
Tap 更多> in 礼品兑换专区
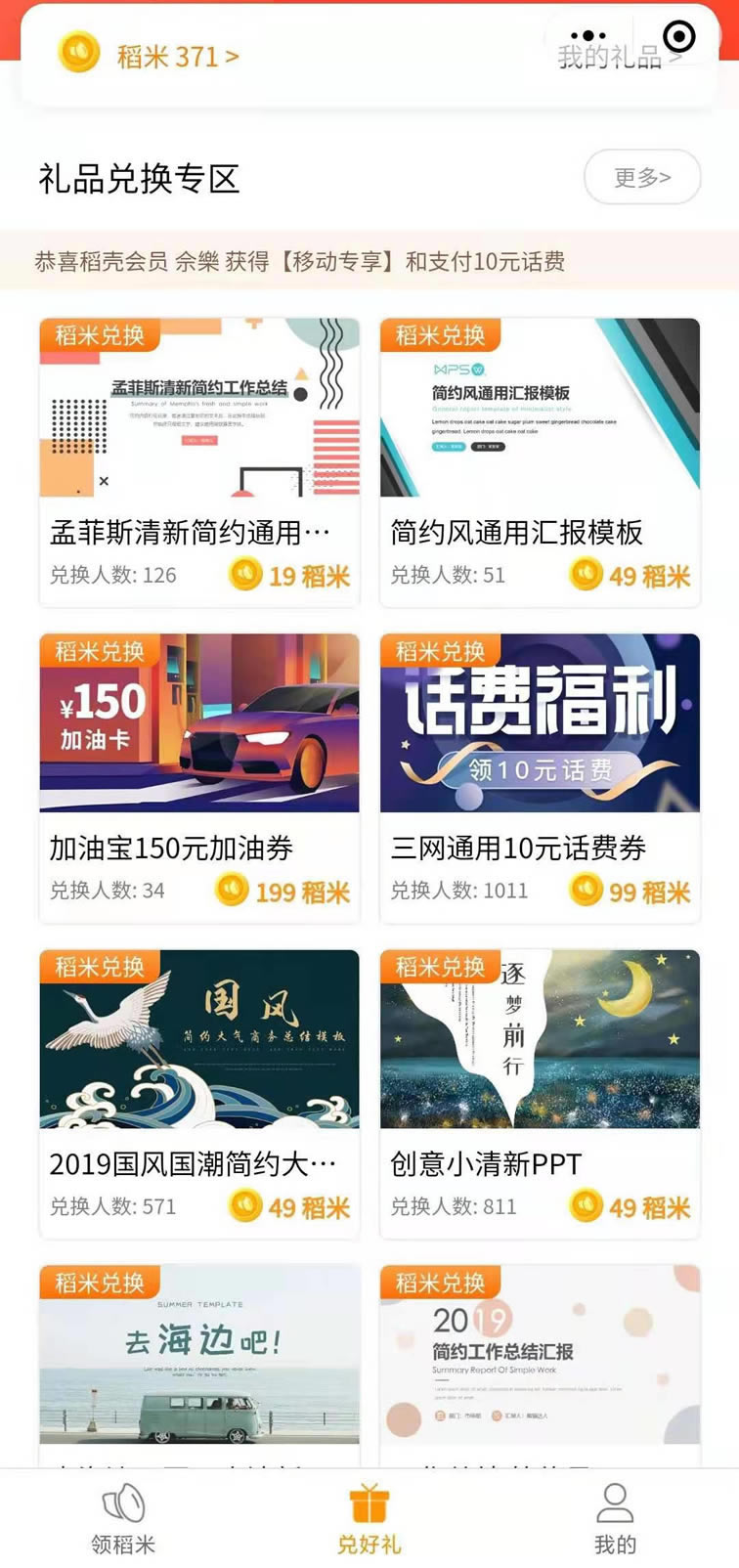[642, 177]
